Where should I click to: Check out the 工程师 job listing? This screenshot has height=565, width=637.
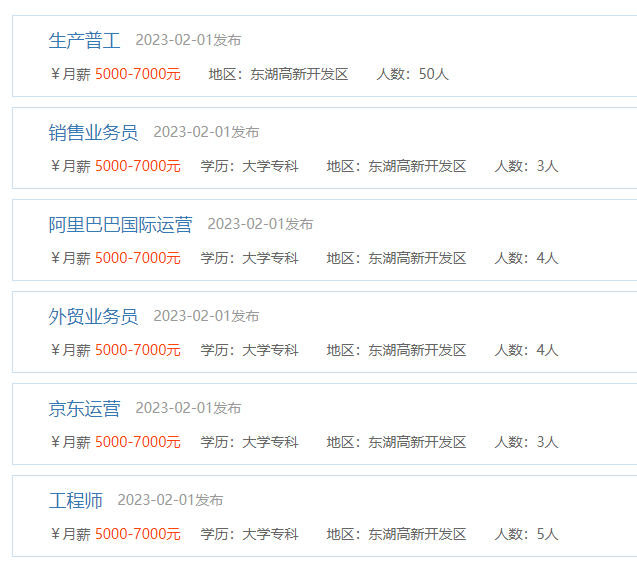(75, 501)
